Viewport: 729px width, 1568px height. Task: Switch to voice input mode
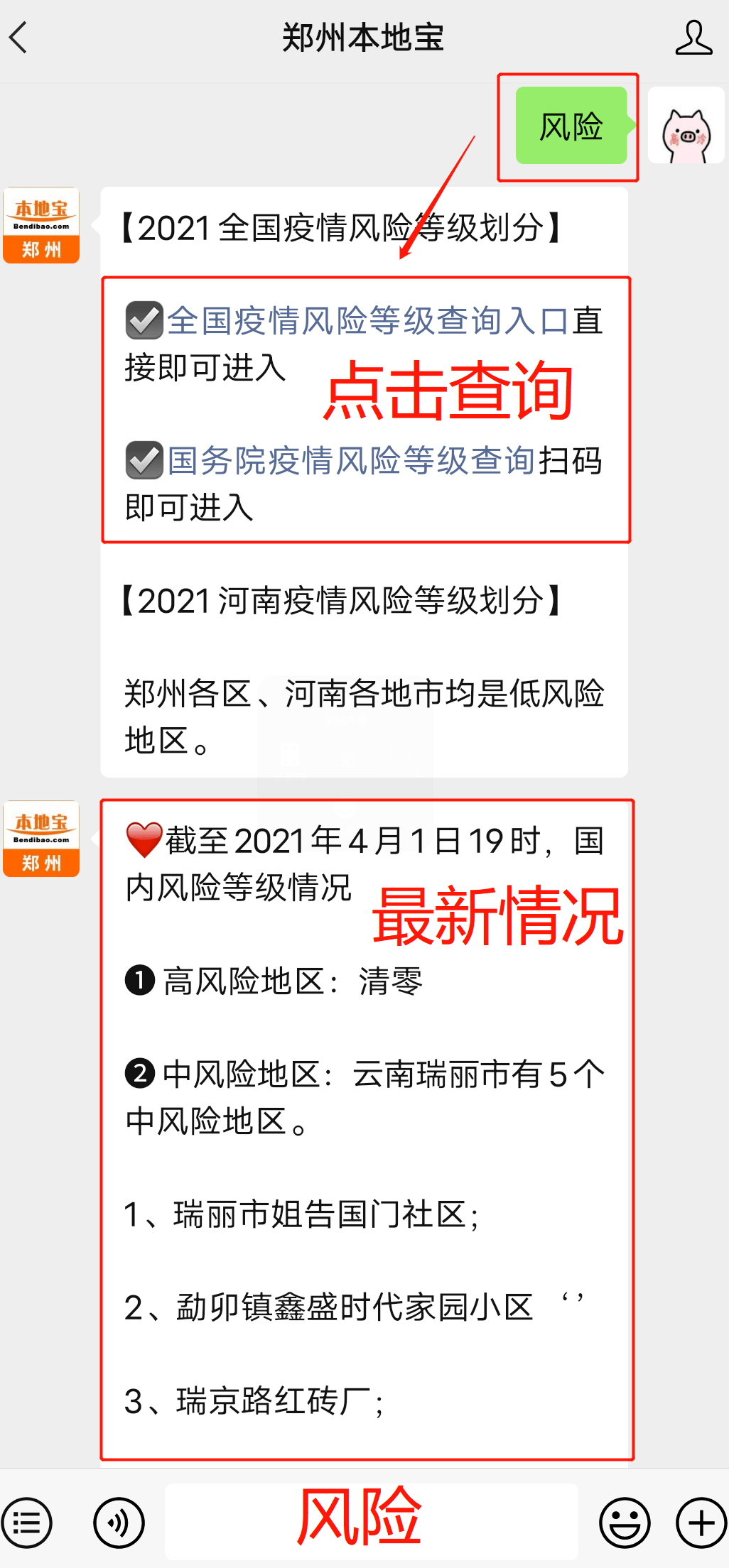click(119, 1522)
